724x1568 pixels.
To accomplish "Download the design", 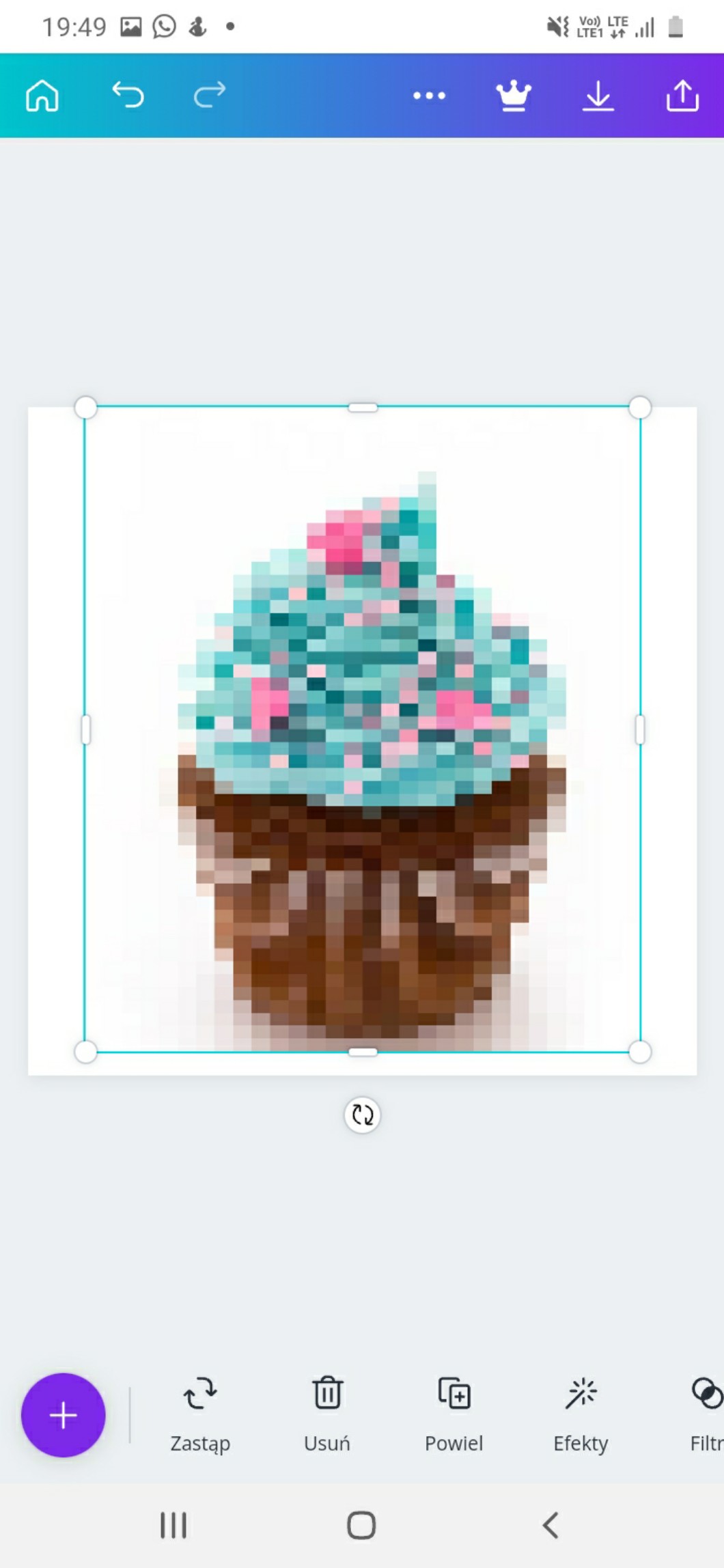I will click(598, 96).
